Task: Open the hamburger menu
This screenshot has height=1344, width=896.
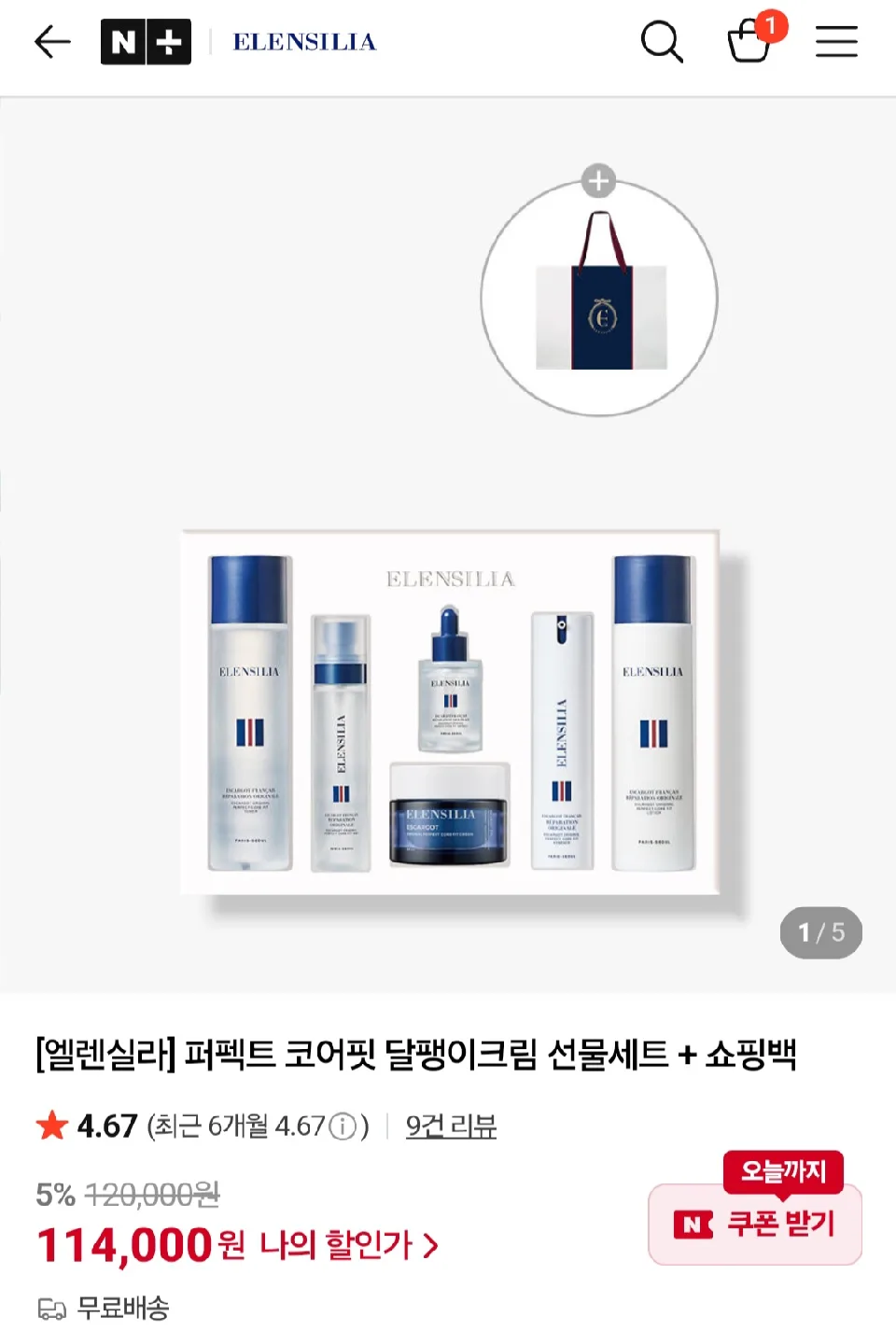Action: coord(836,42)
